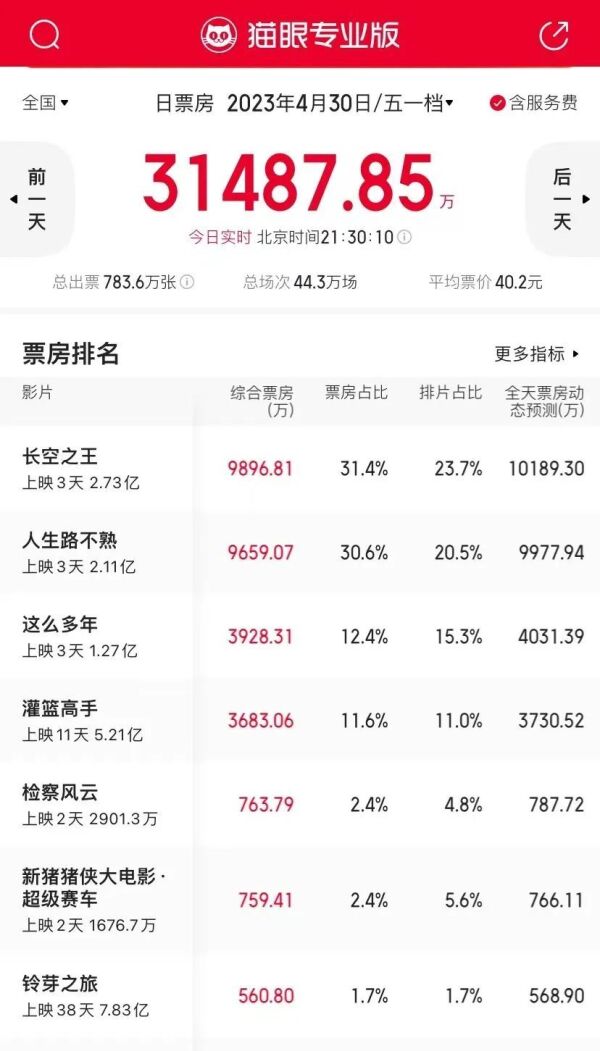Open the date picker showing 2023年4月30日
Viewport: 600px width, 1051px height.
(340, 103)
